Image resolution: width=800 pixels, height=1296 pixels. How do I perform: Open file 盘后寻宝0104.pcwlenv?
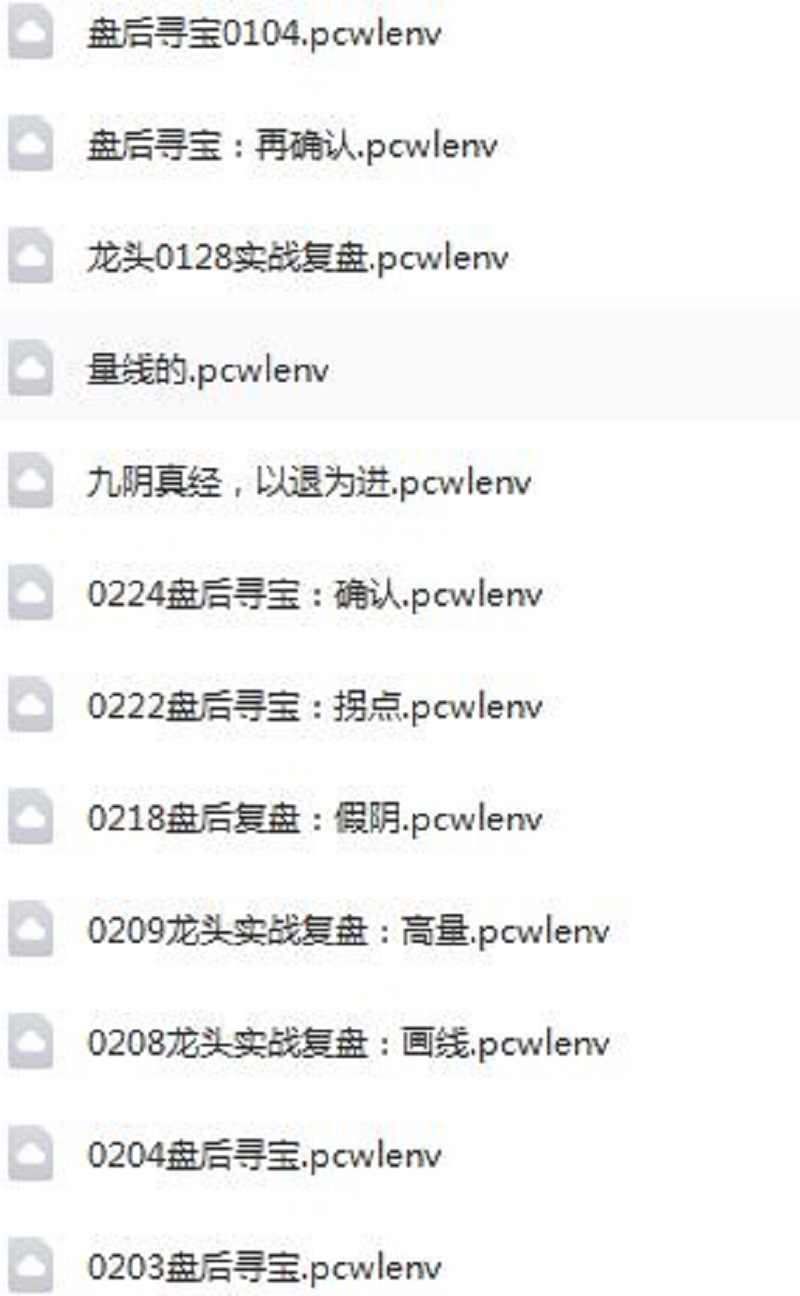click(x=264, y=35)
